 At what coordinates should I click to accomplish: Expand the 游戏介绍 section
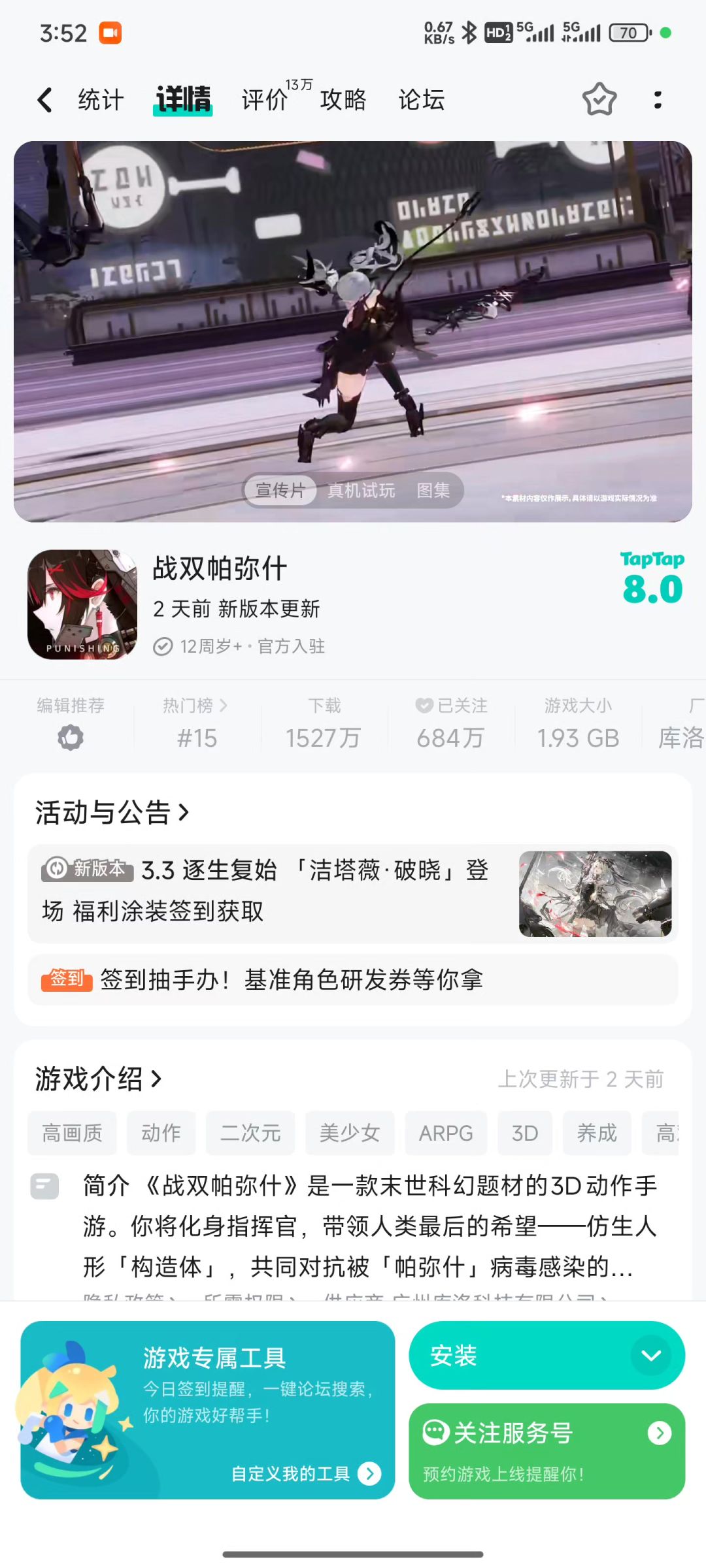98,1079
